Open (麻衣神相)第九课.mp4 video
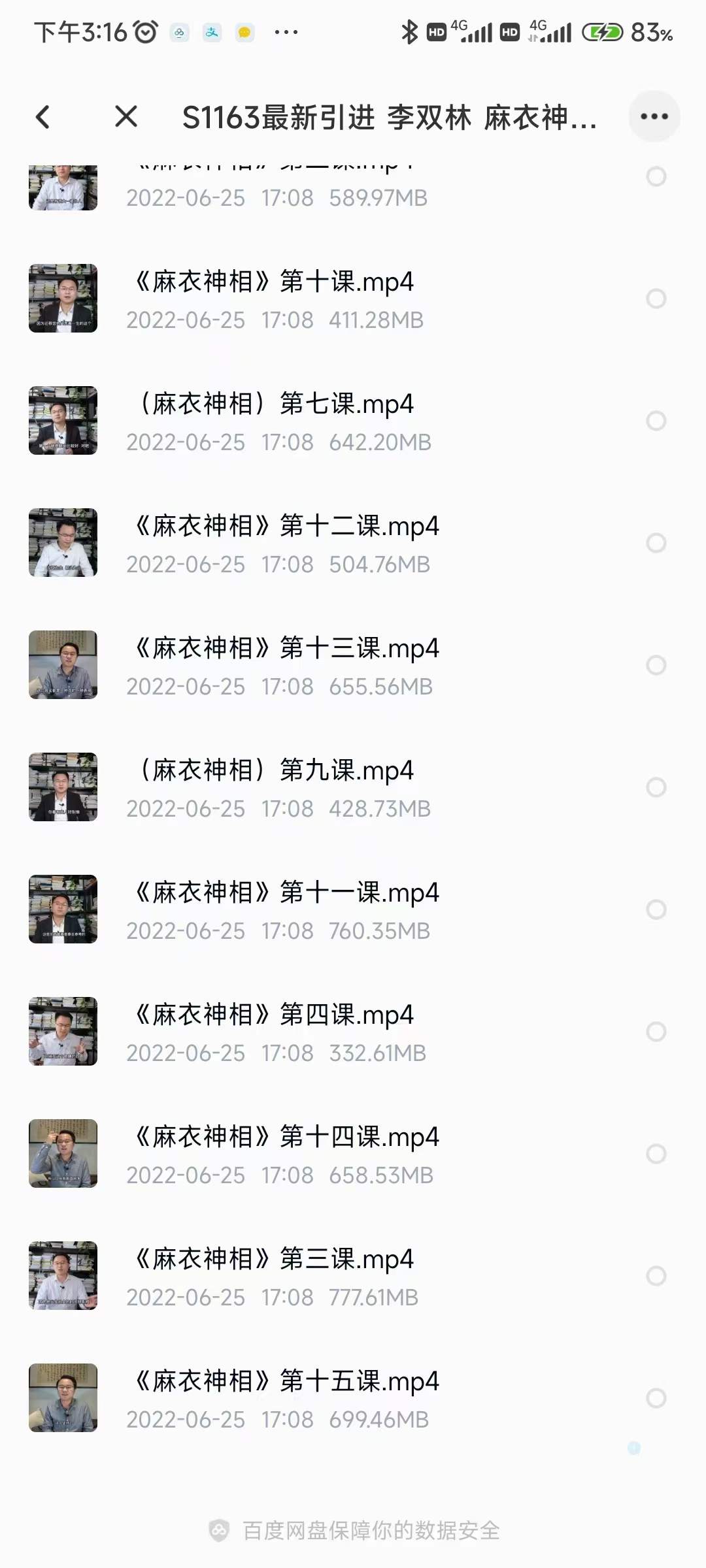 click(275, 771)
